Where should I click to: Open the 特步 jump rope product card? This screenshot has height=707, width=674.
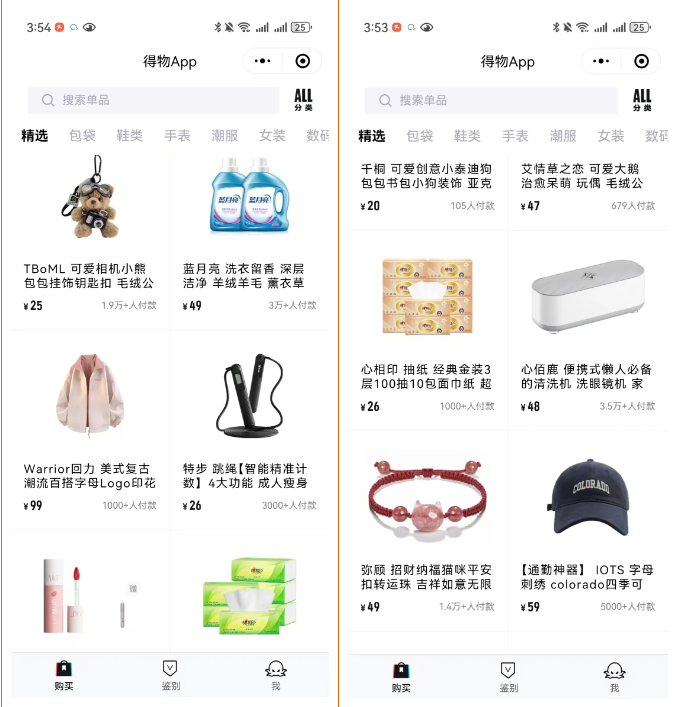coord(248,395)
